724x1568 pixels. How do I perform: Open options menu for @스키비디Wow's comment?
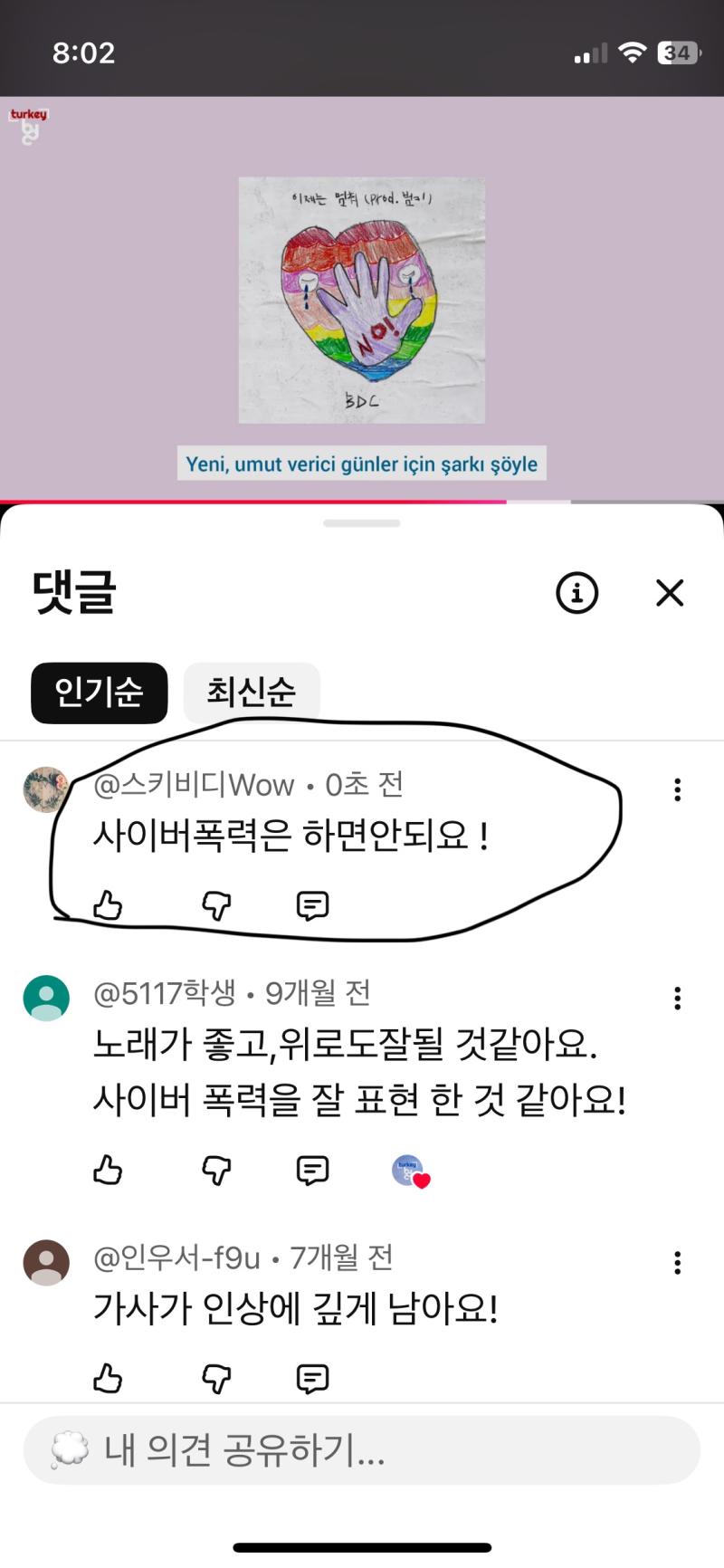[677, 789]
